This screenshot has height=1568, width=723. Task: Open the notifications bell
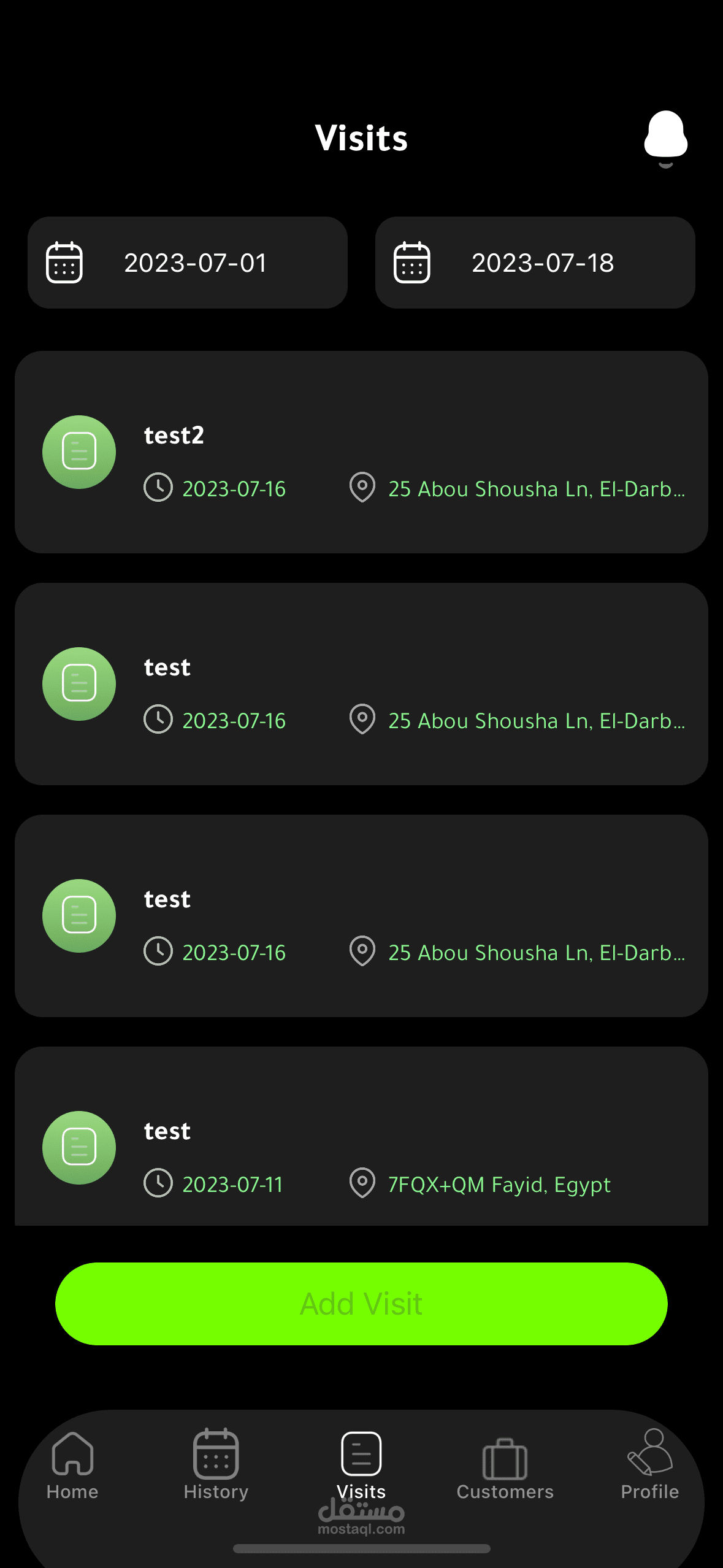665,139
